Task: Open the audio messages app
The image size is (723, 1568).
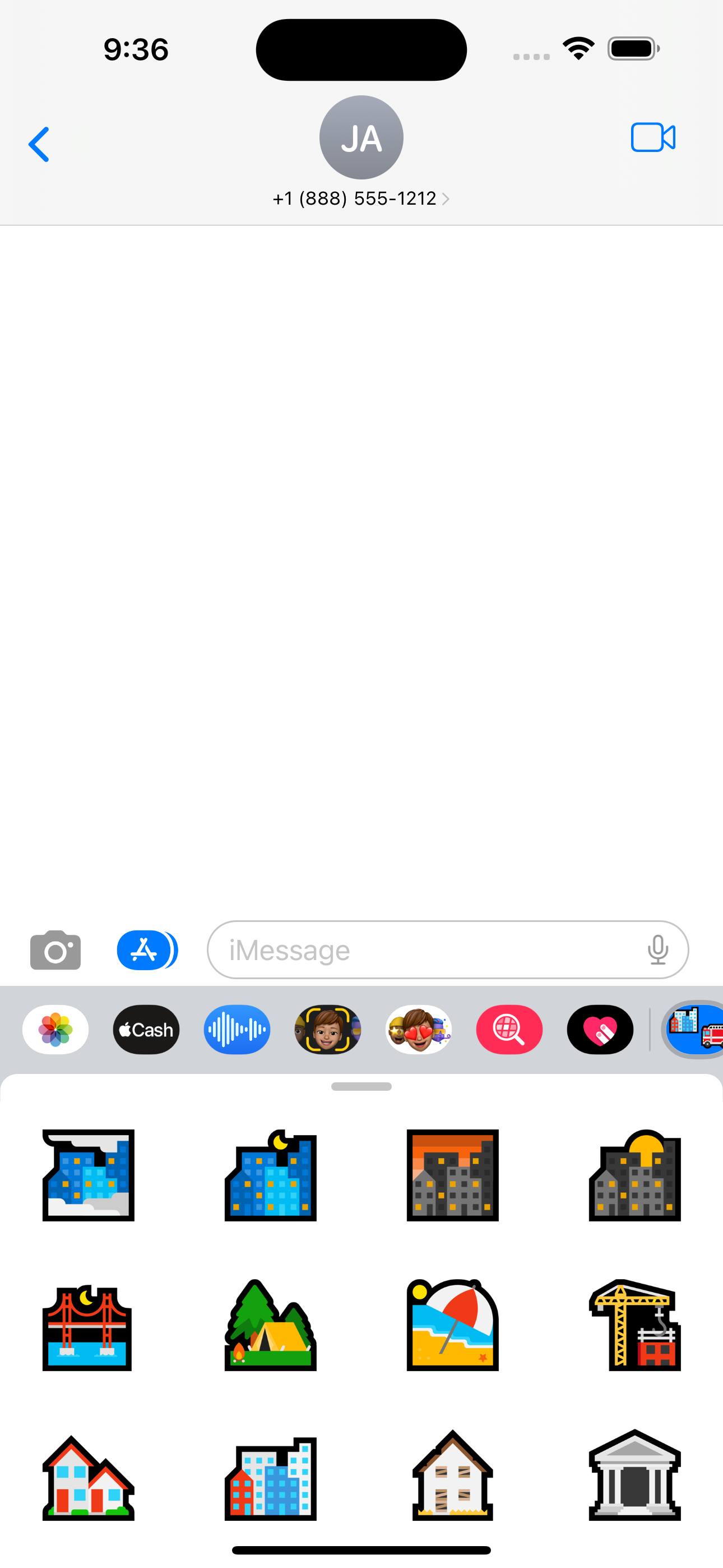Action: [237, 1030]
